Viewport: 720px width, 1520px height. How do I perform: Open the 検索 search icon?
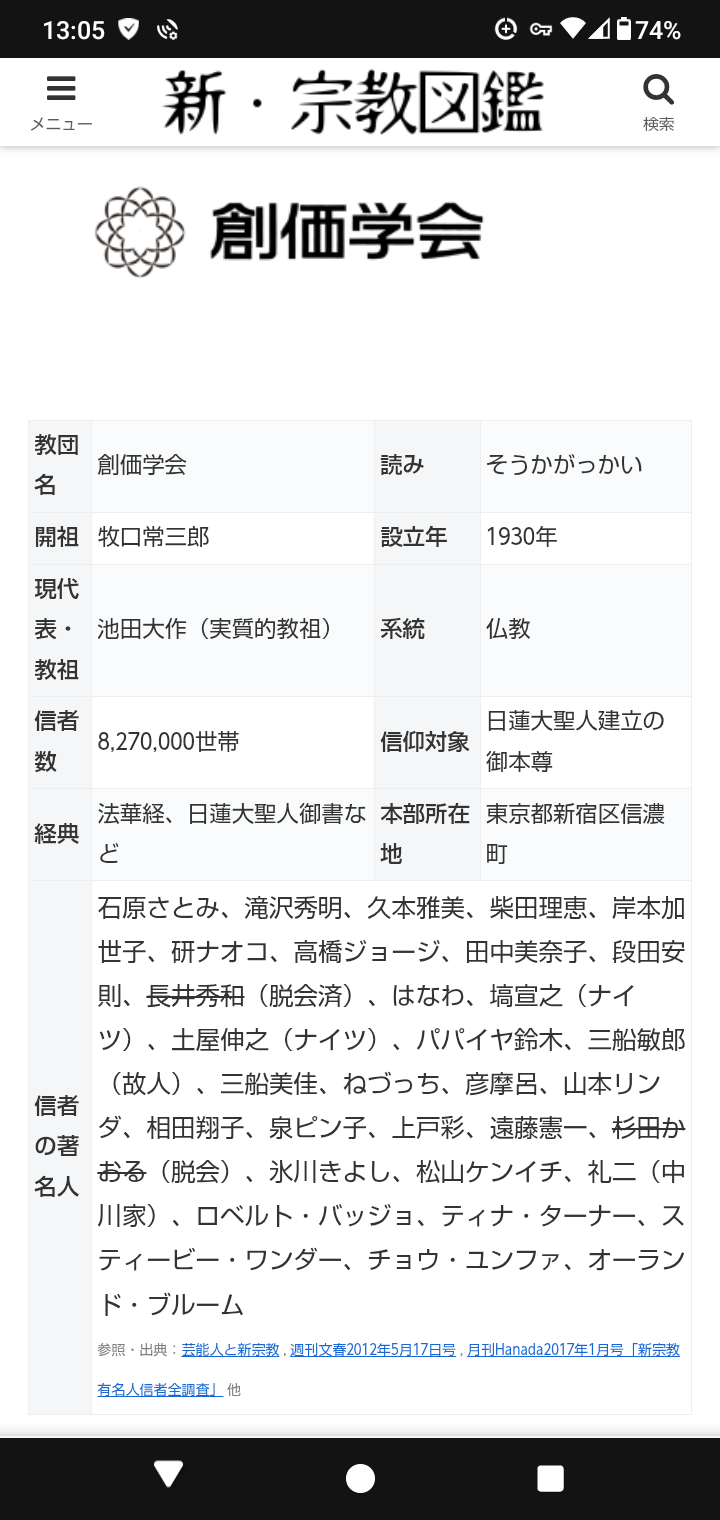658,102
